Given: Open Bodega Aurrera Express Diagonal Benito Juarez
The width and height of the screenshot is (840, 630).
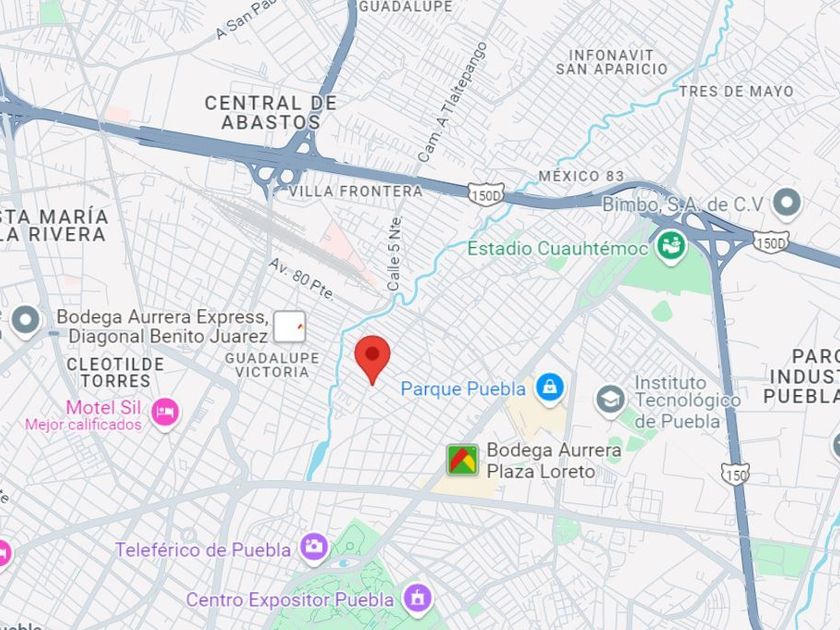Looking at the screenshot, I should (24, 321).
